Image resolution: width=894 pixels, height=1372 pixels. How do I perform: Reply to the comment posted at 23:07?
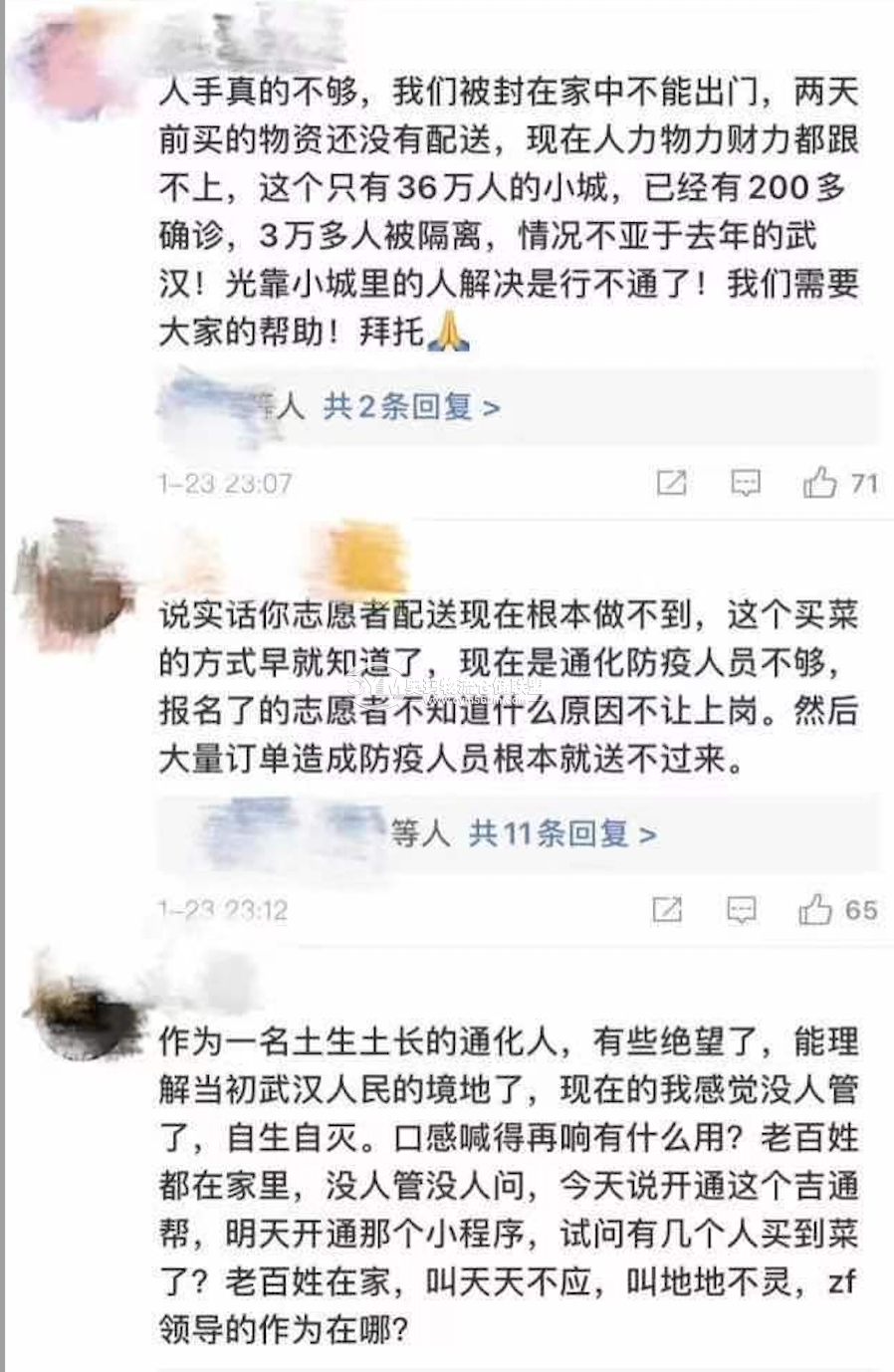(746, 483)
